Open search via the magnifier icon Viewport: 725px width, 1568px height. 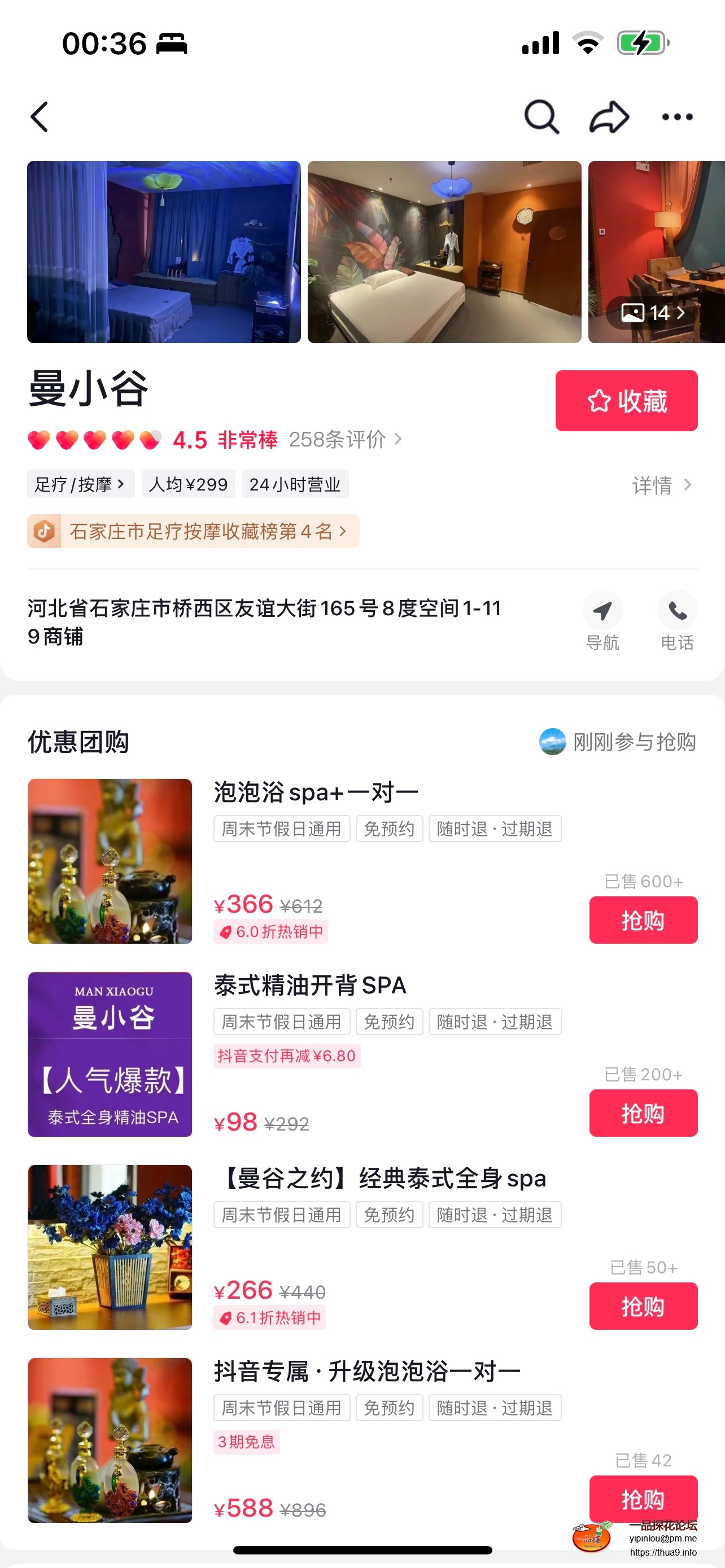click(540, 117)
